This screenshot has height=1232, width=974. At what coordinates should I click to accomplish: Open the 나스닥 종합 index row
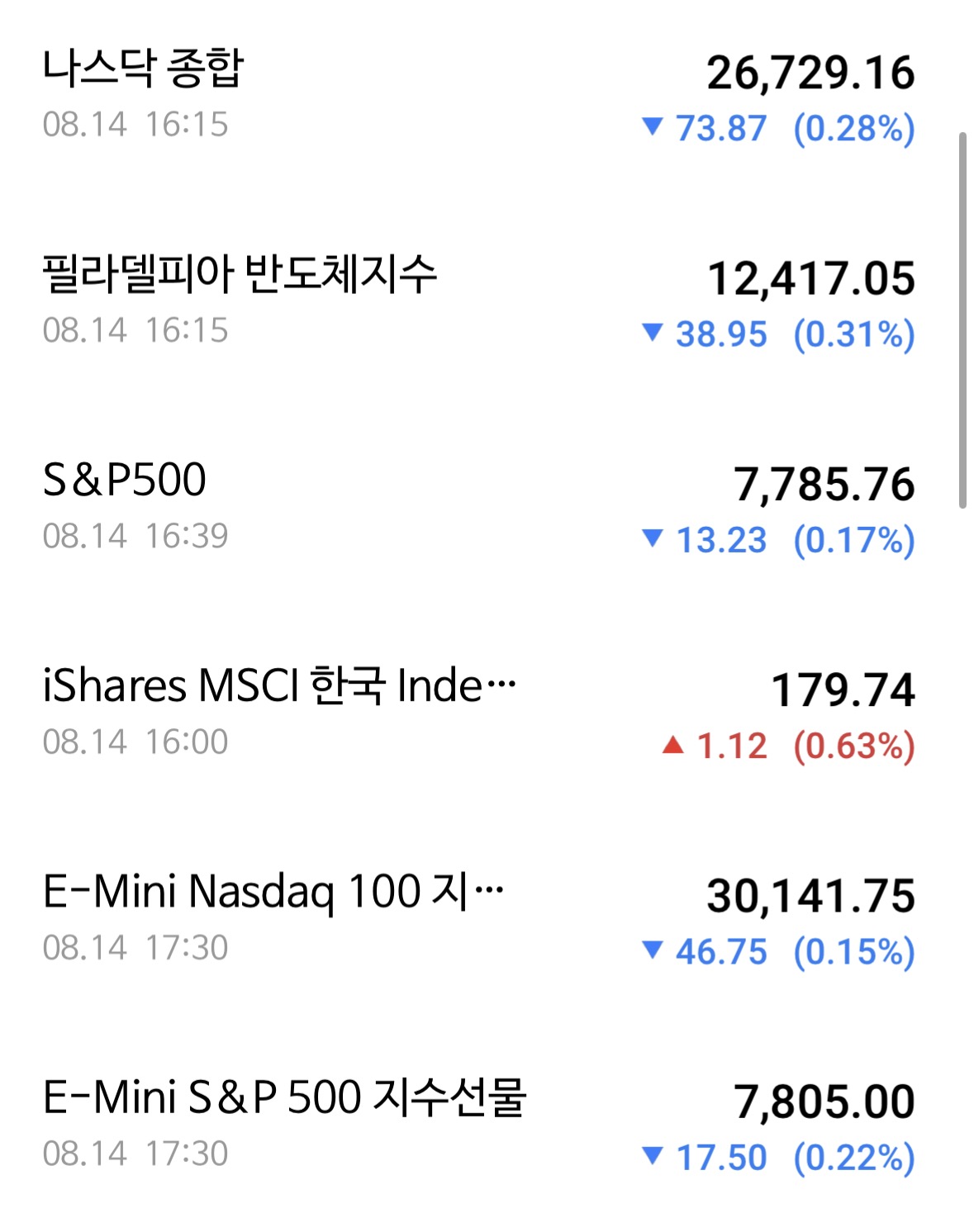[x=478, y=97]
